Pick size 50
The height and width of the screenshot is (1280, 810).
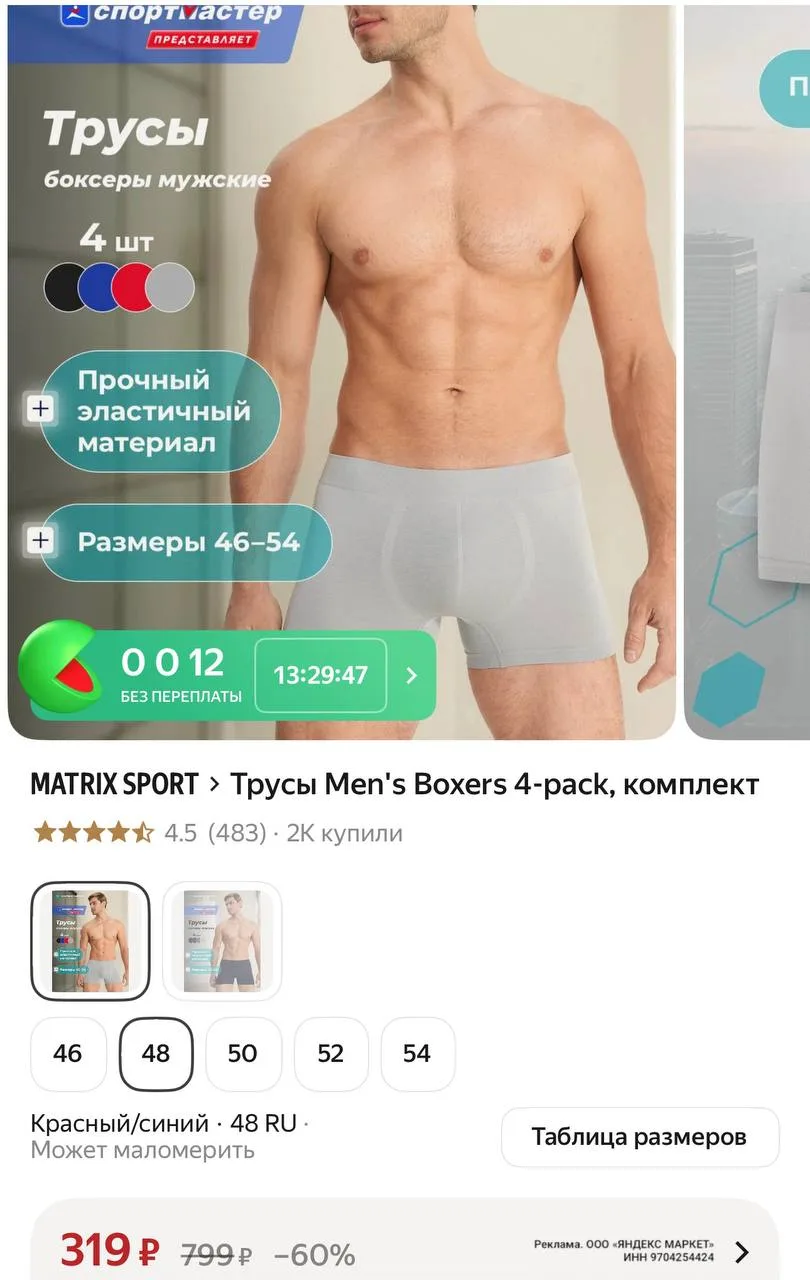[x=243, y=1054]
